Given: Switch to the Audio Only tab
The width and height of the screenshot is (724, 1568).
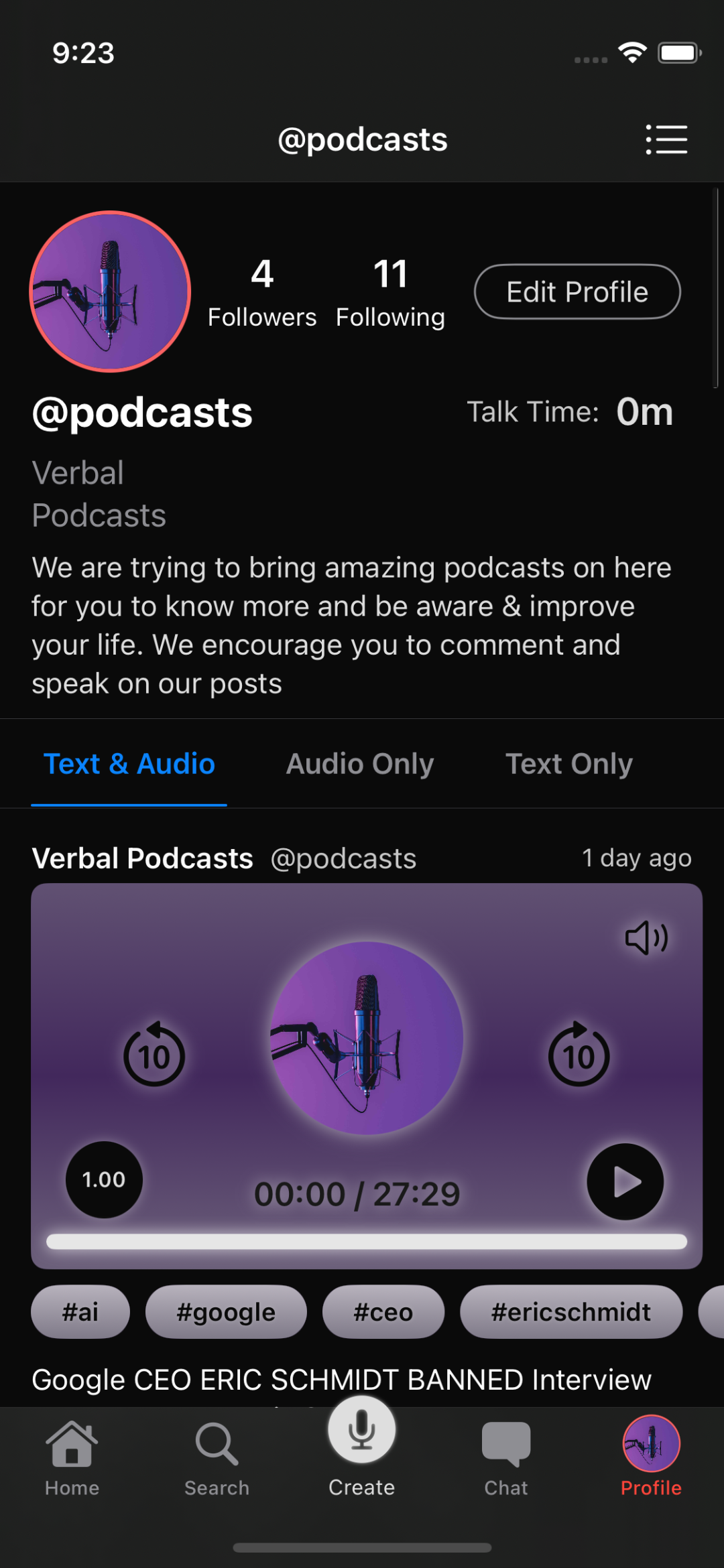Looking at the screenshot, I should [x=360, y=764].
